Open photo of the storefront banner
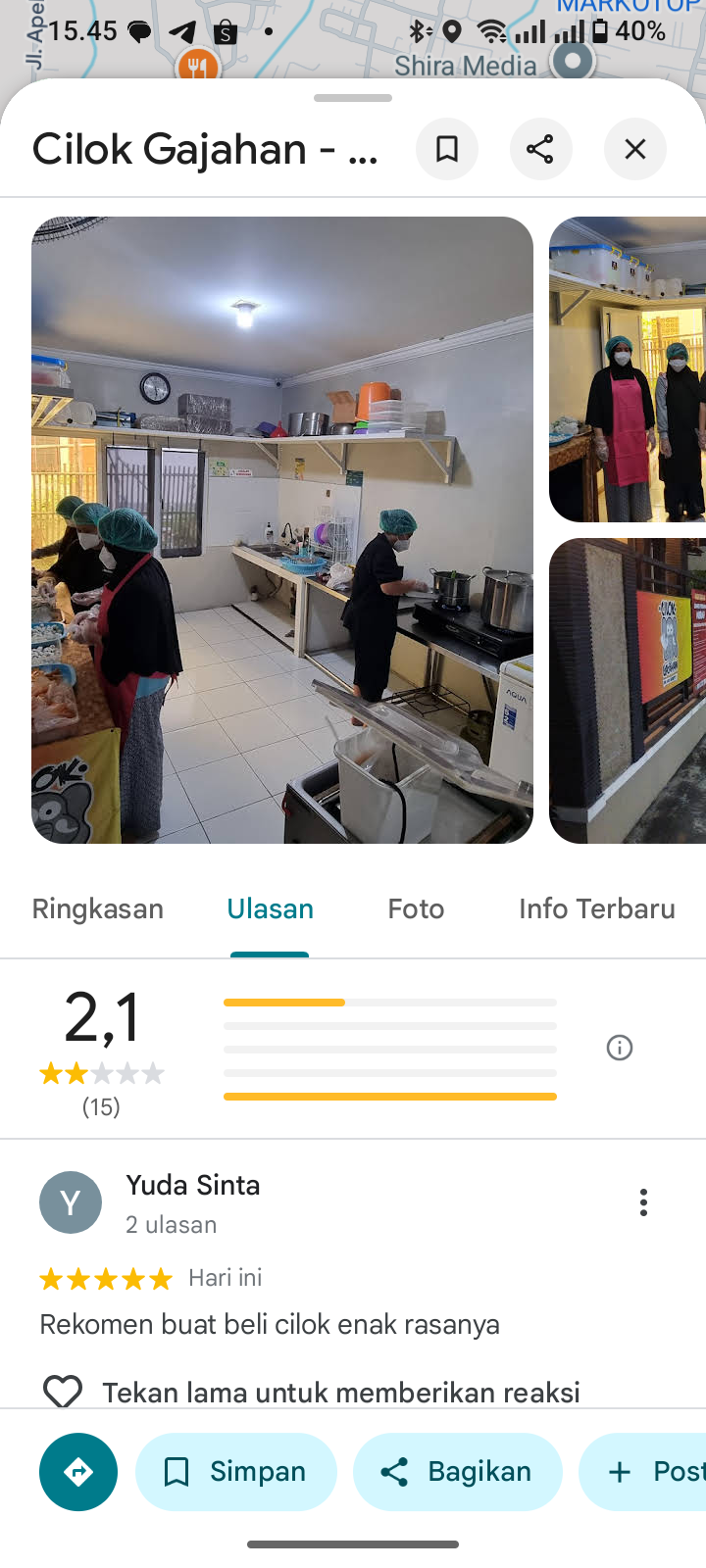The image size is (706, 1568). coord(628,690)
